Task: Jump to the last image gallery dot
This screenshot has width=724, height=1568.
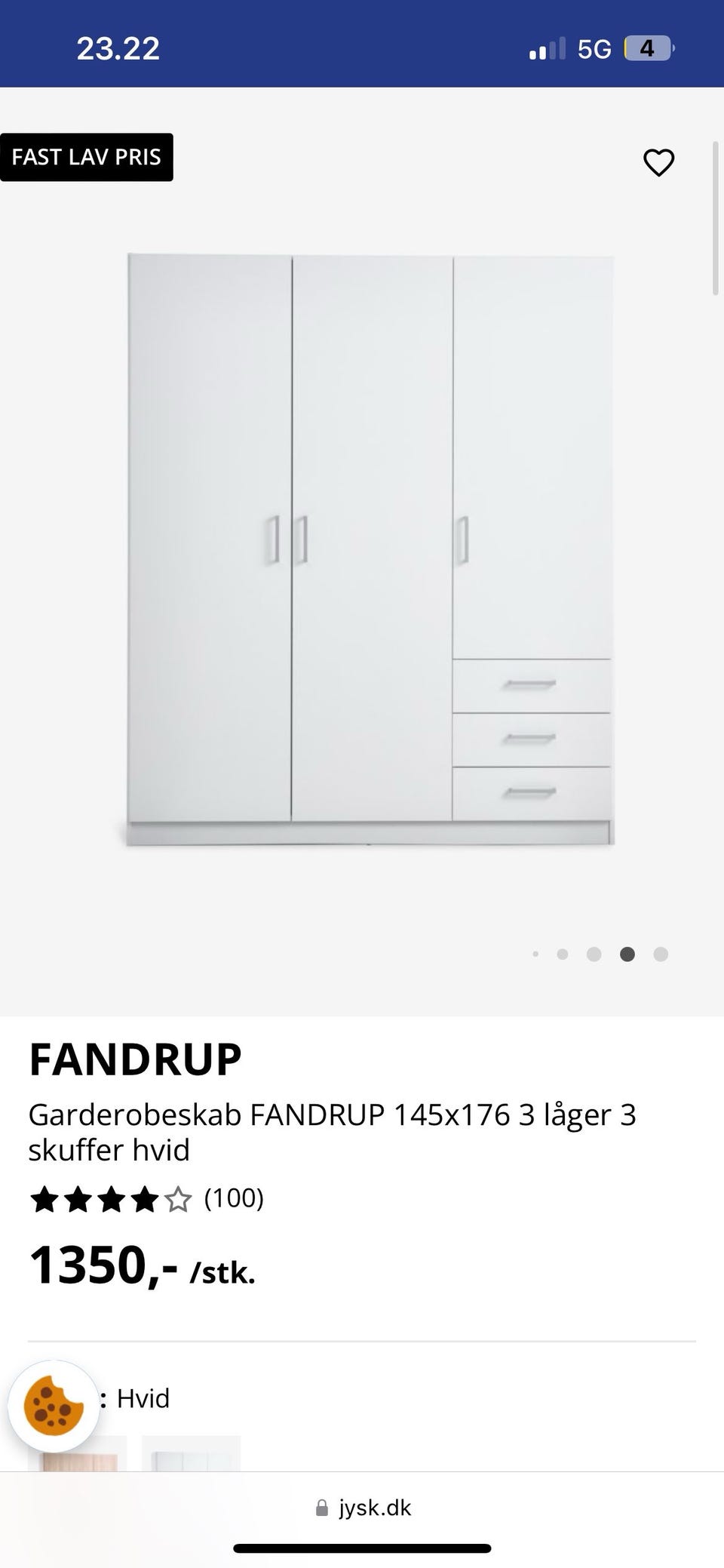Action: point(661,955)
